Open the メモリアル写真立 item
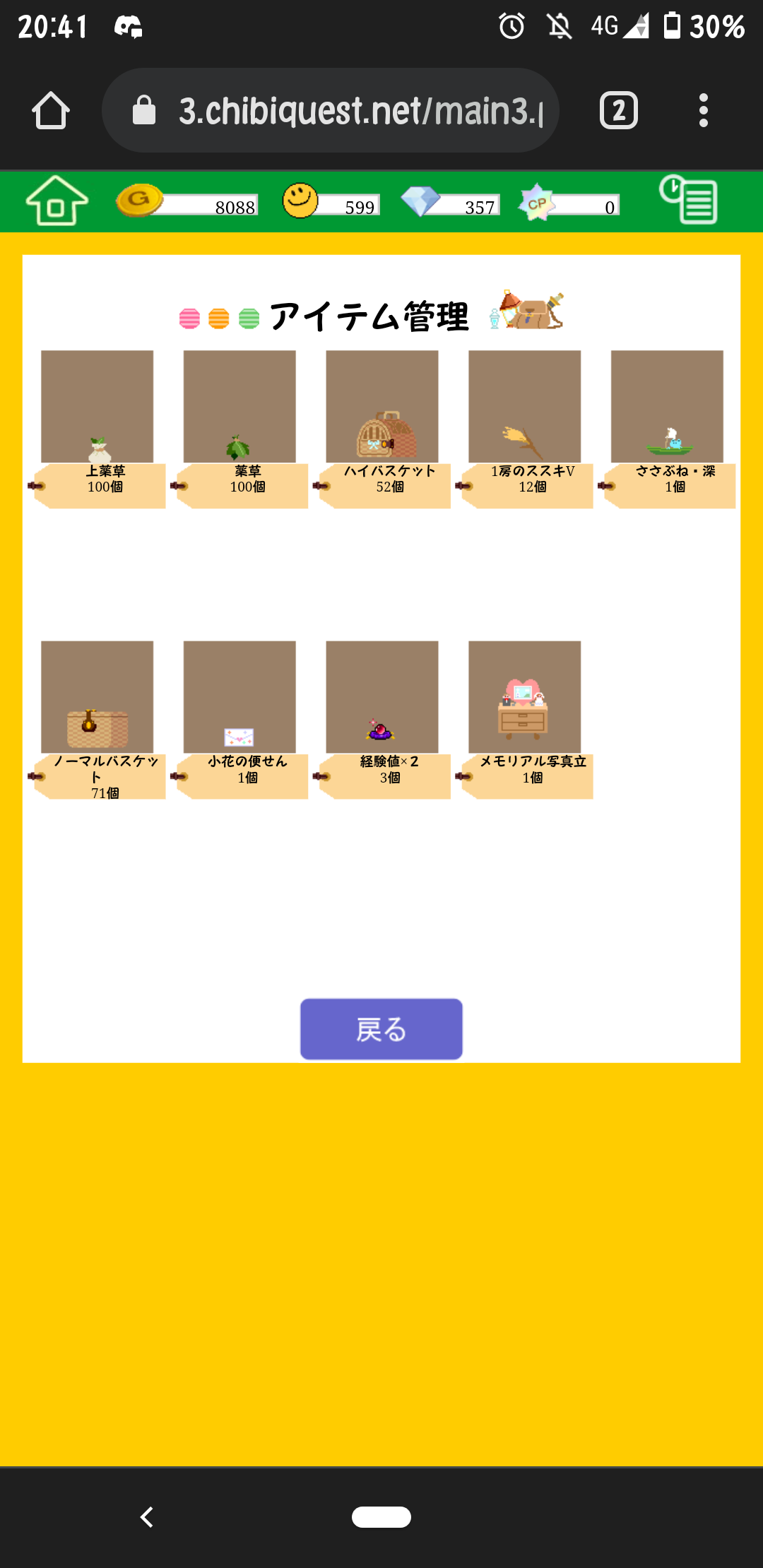763x1568 pixels. [x=524, y=698]
